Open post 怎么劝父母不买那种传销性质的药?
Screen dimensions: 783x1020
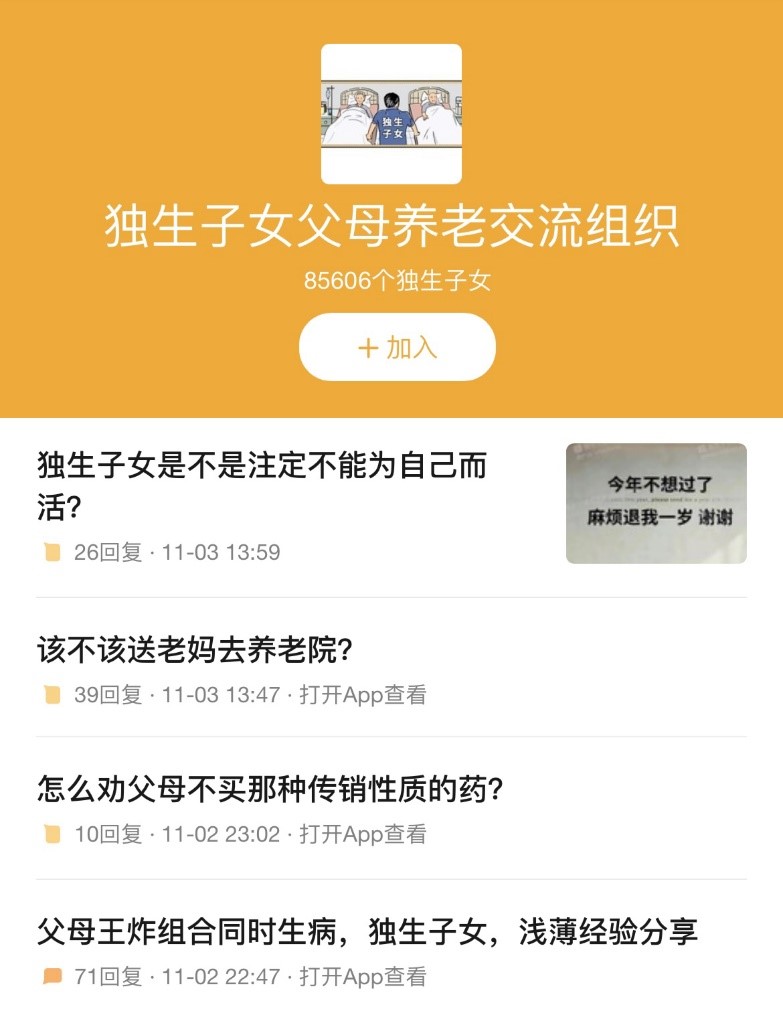click(x=270, y=791)
